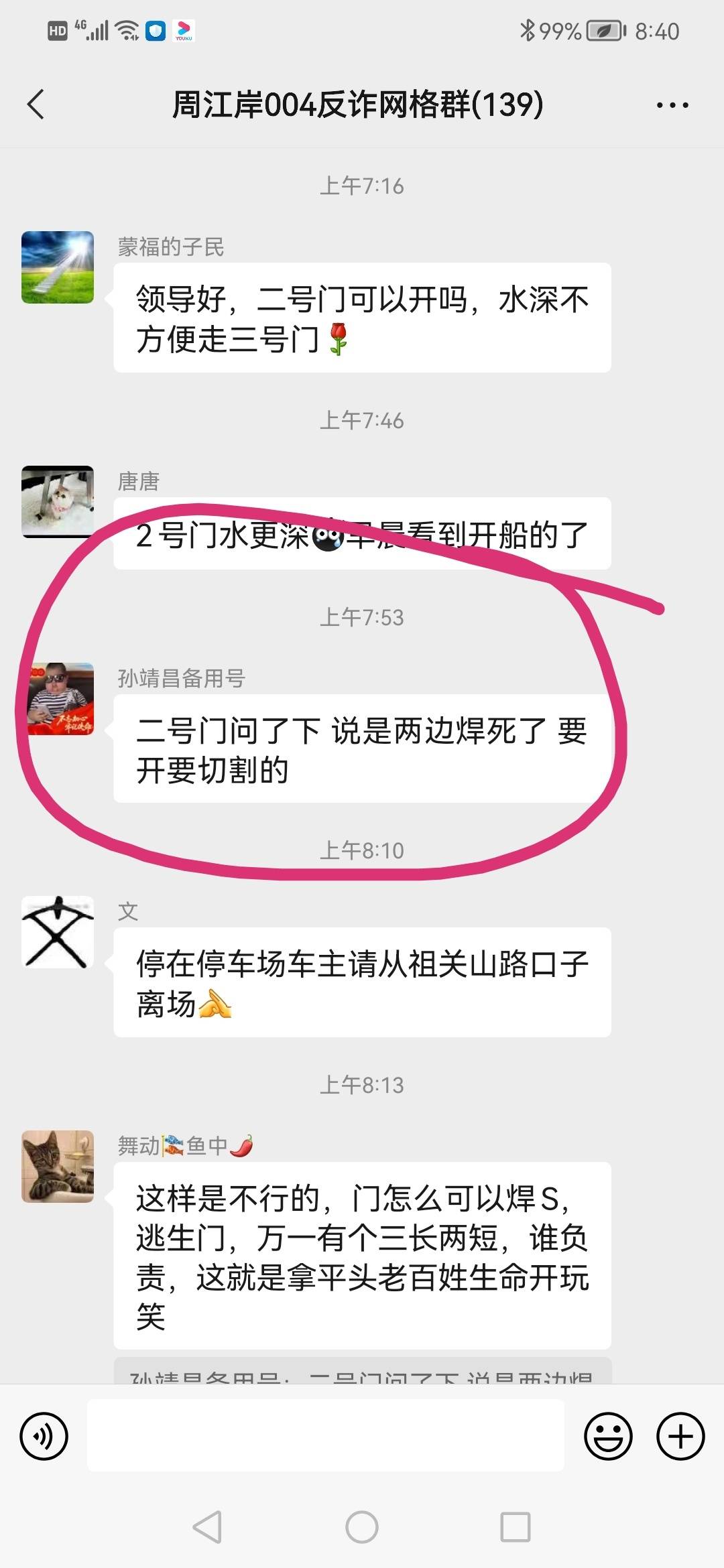Open the group chat options menu
This screenshot has height=1568, width=724.
click(672, 105)
